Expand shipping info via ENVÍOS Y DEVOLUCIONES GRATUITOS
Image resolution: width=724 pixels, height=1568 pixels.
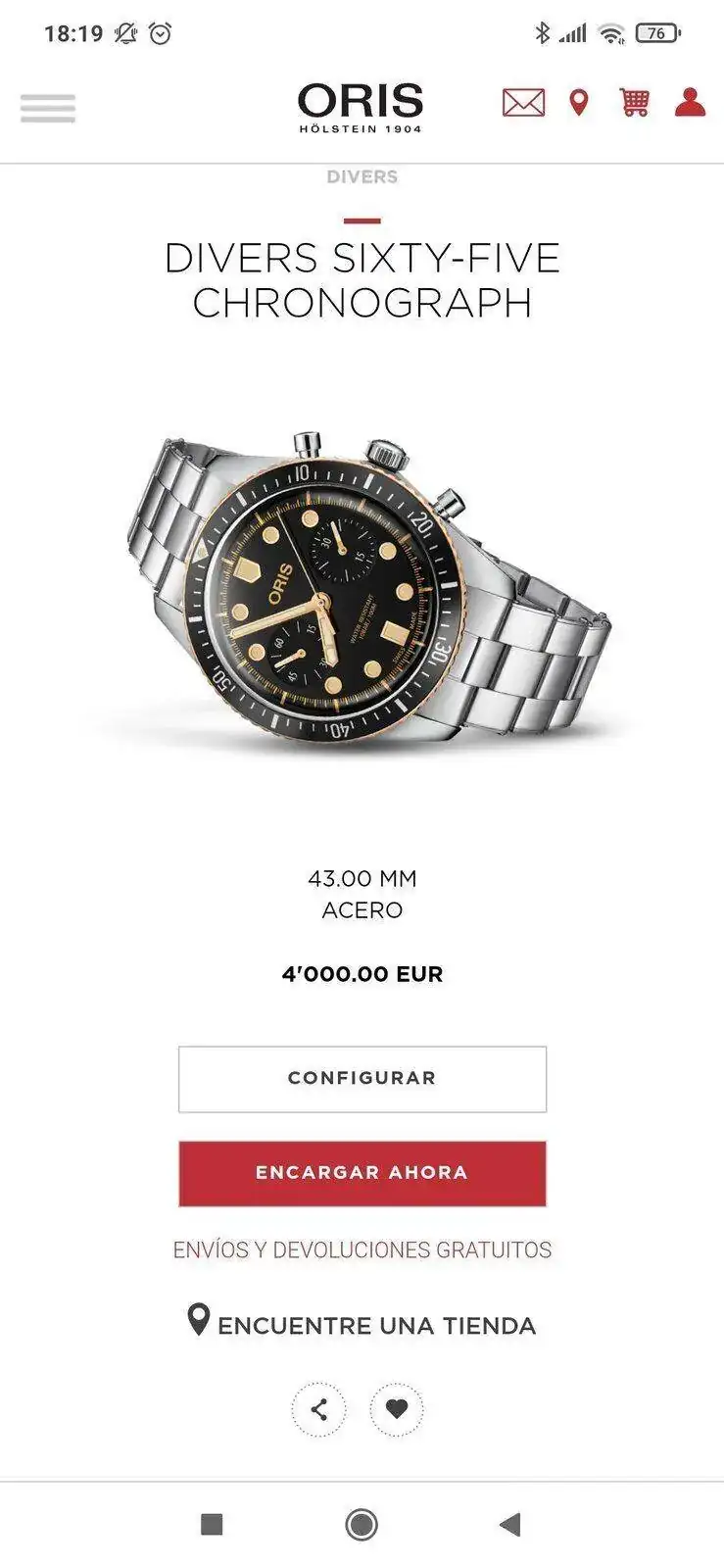(362, 1249)
